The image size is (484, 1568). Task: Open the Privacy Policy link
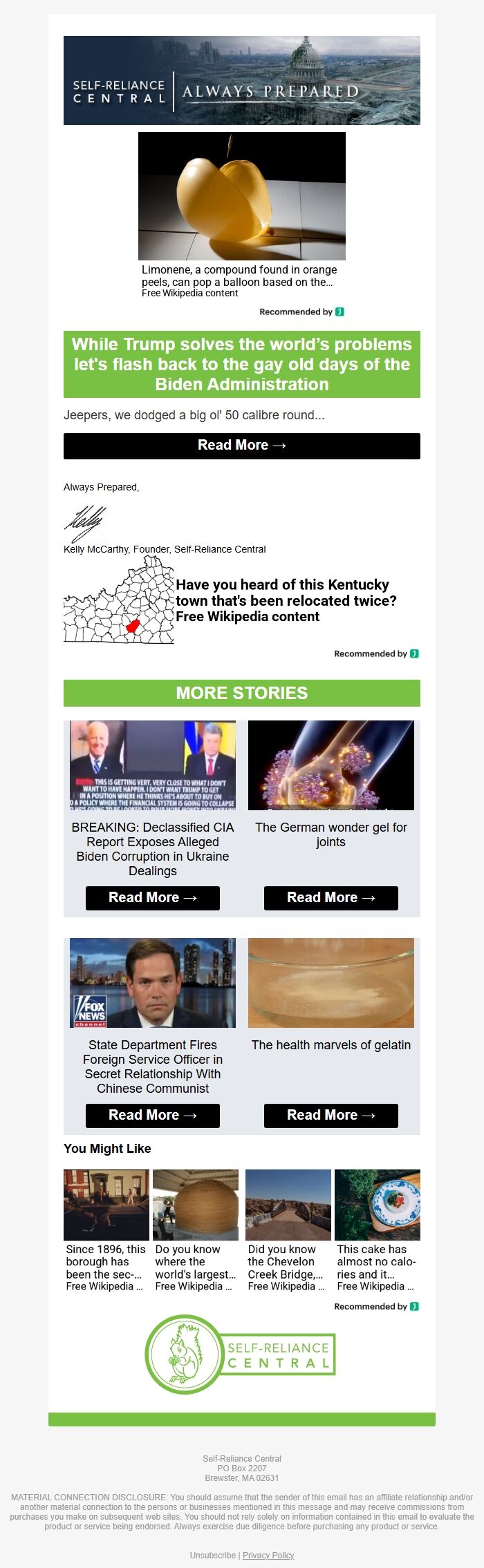268,1555
